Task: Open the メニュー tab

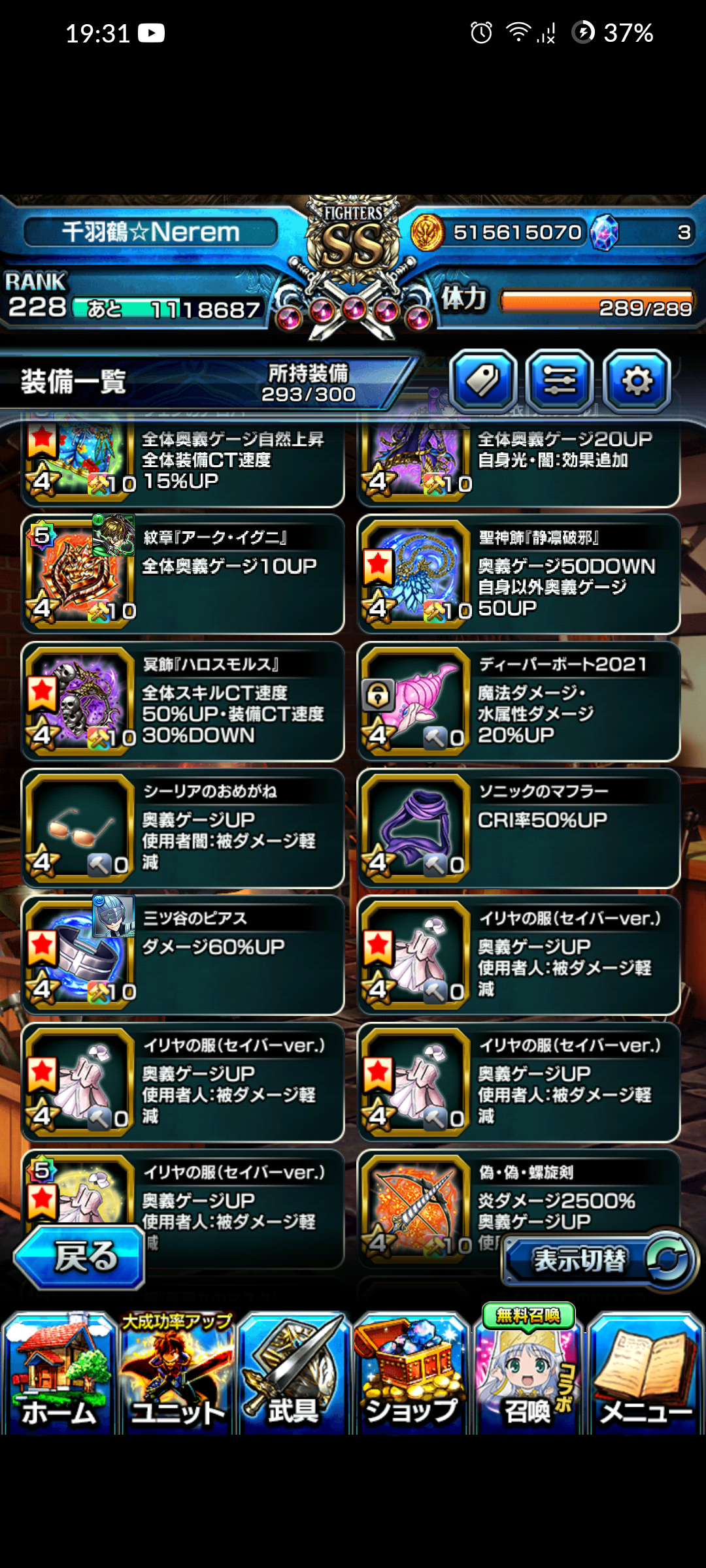Action: click(x=646, y=1372)
